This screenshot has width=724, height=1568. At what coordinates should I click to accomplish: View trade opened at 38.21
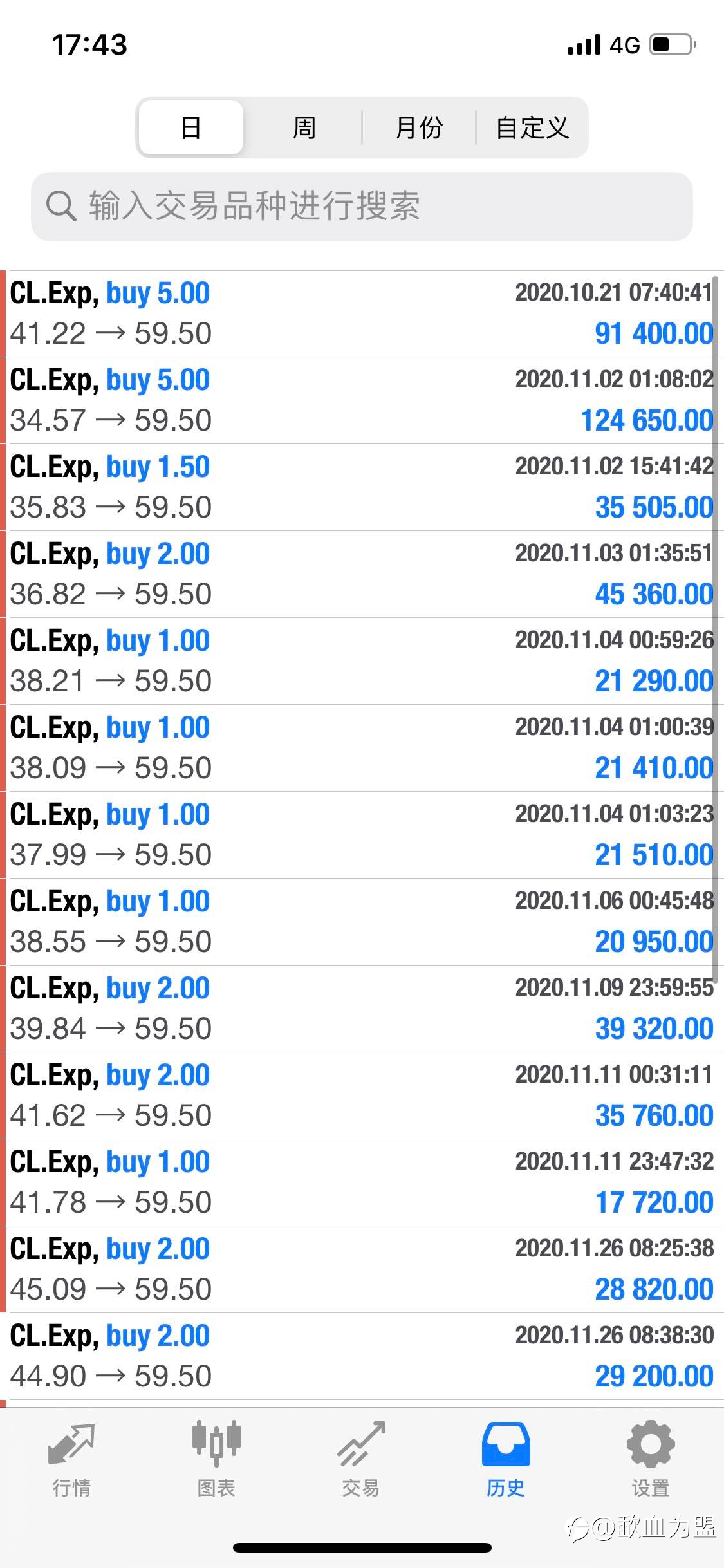[362, 662]
